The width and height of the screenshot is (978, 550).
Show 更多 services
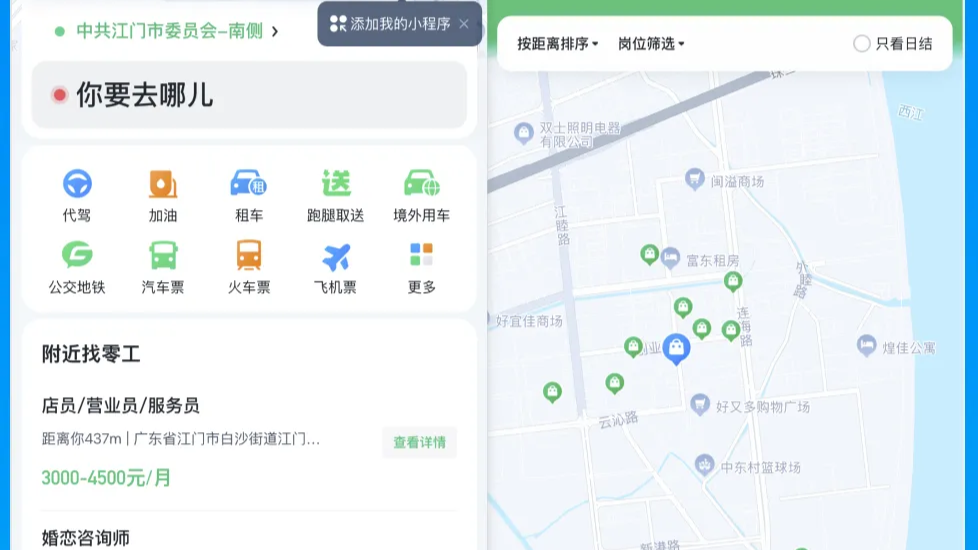pos(421,267)
